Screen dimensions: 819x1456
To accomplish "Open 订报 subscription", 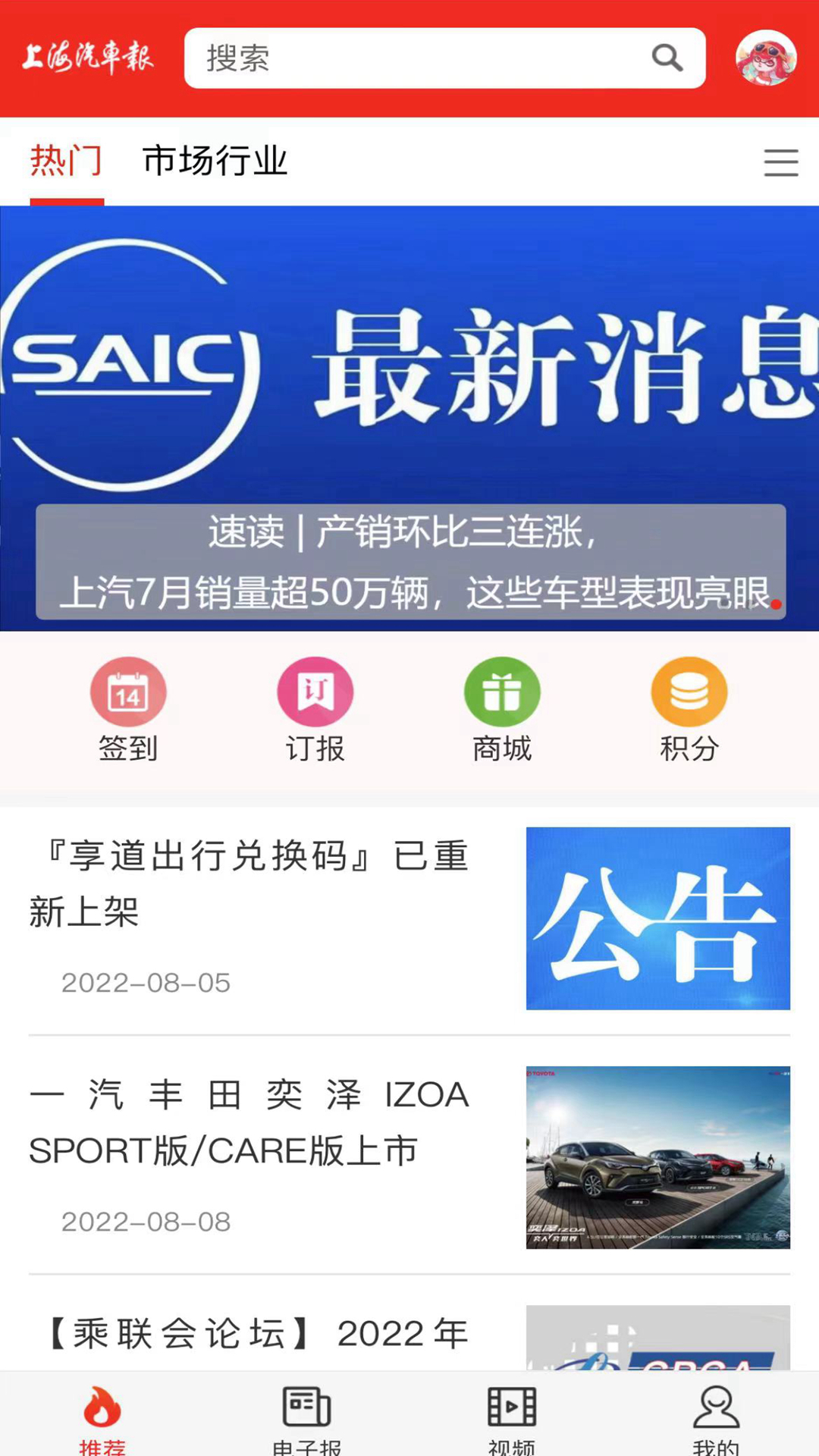I will [x=315, y=709].
